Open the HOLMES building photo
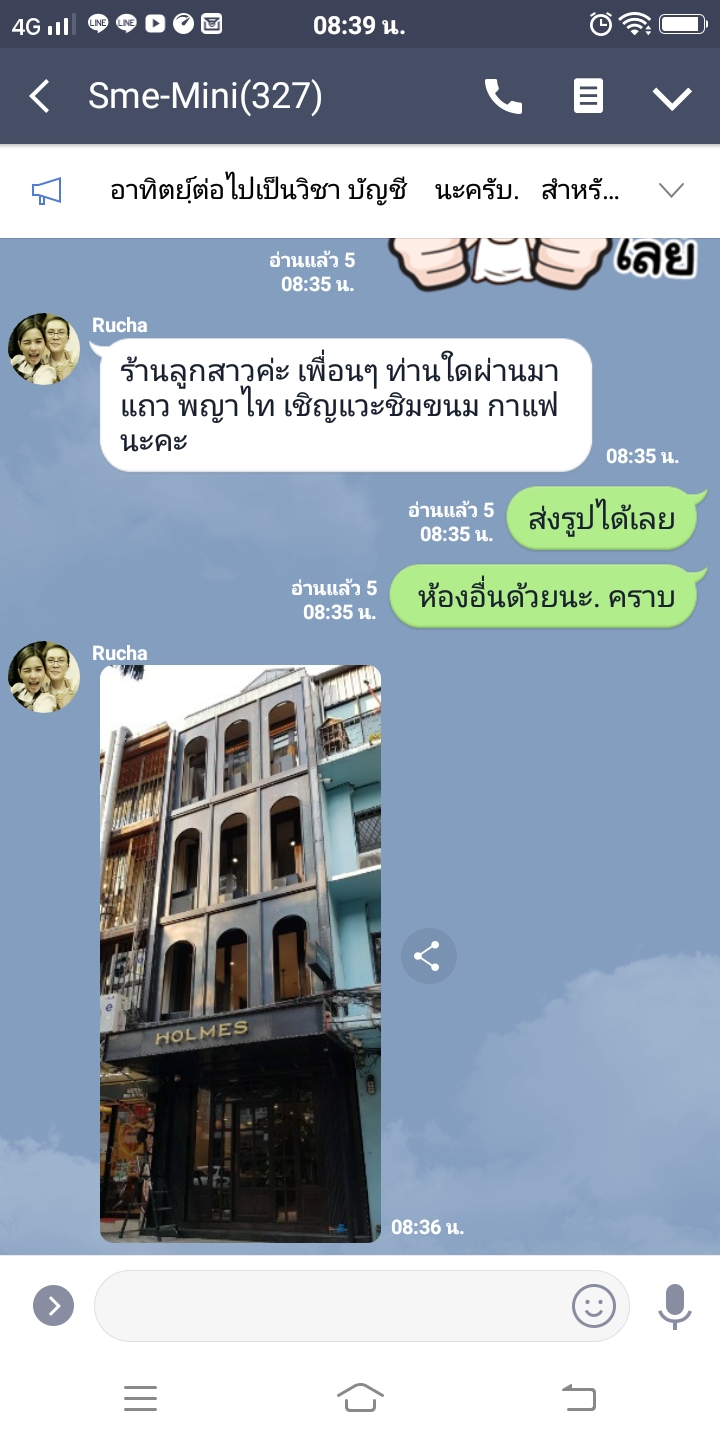 (x=240, y=953)
